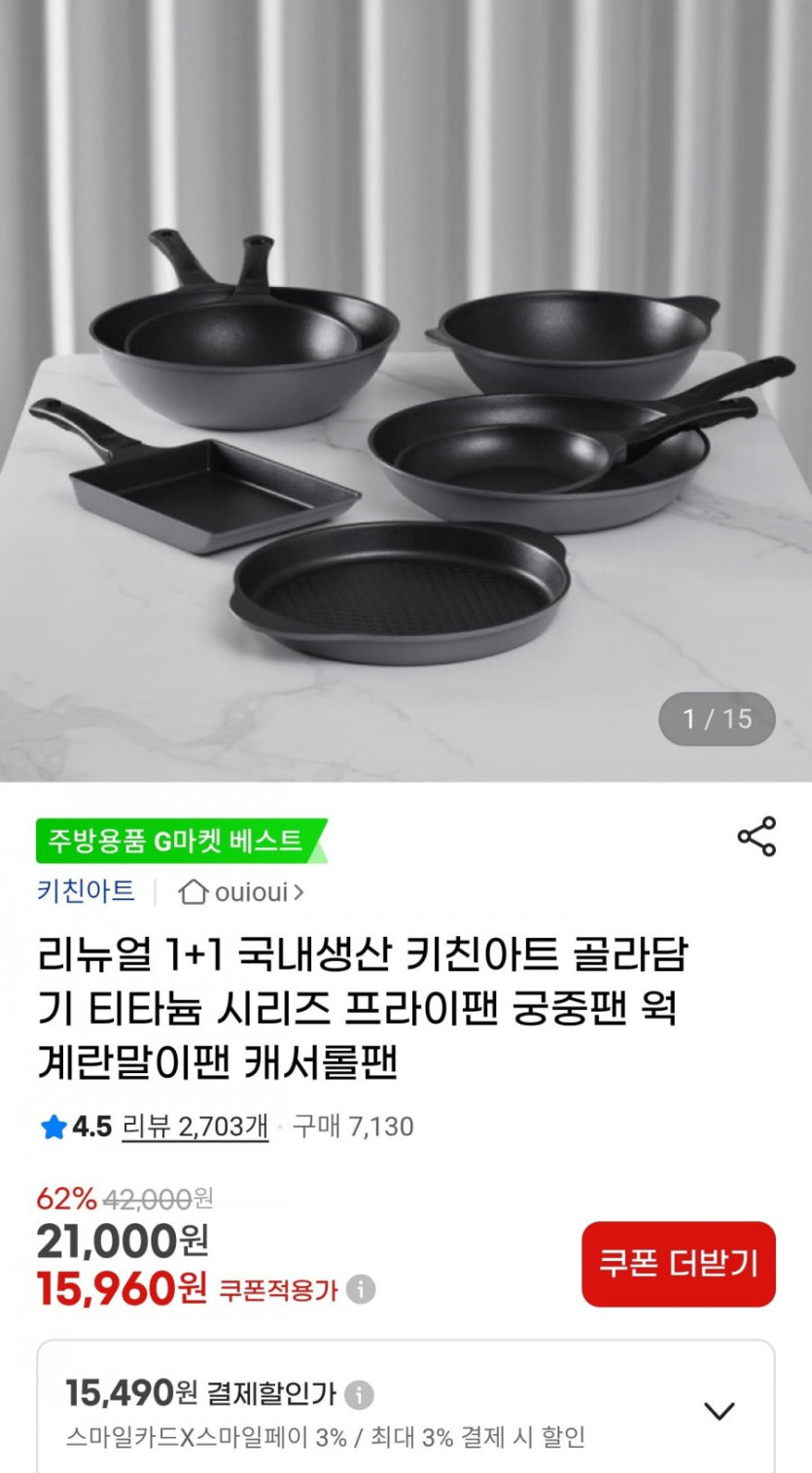Screen dimensions: 812x1473
Task: Open the 키친아트 brand link
Action: [x=86, y=890]
